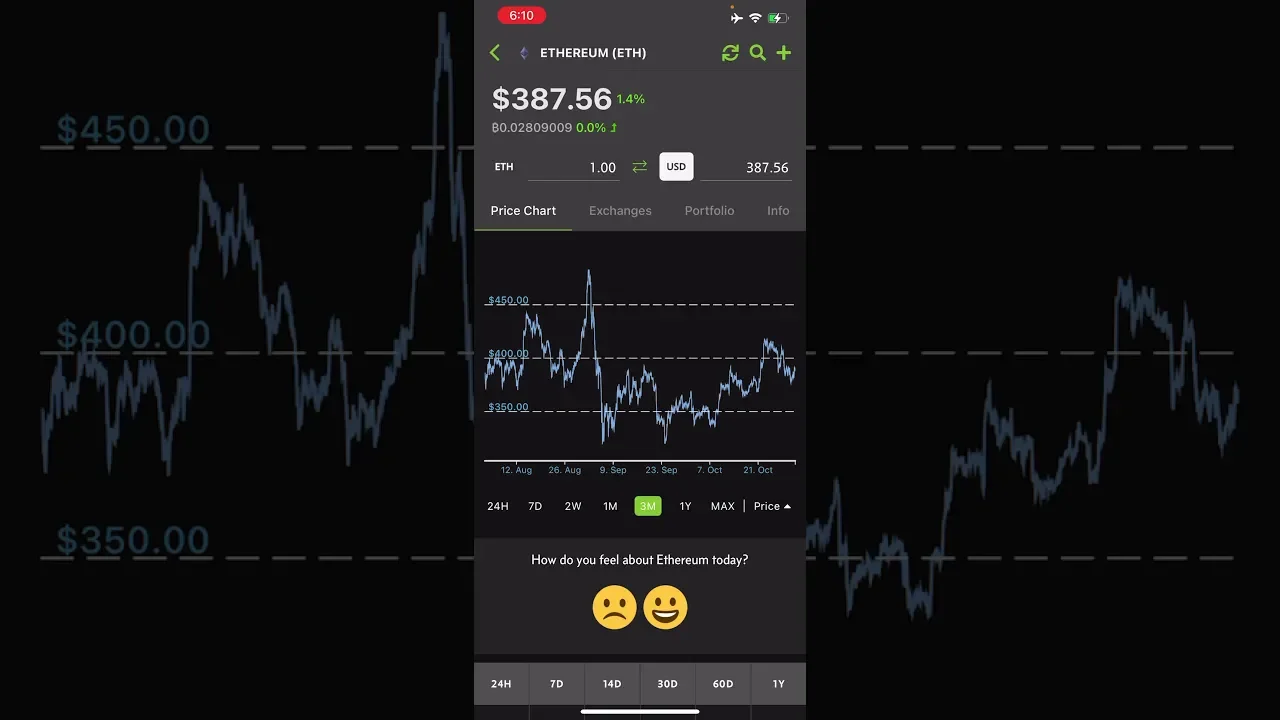Image resolution: width=1280 pixels, height=720 pixels.
Task: Vote with the happy face emoji
Action: 666,607
